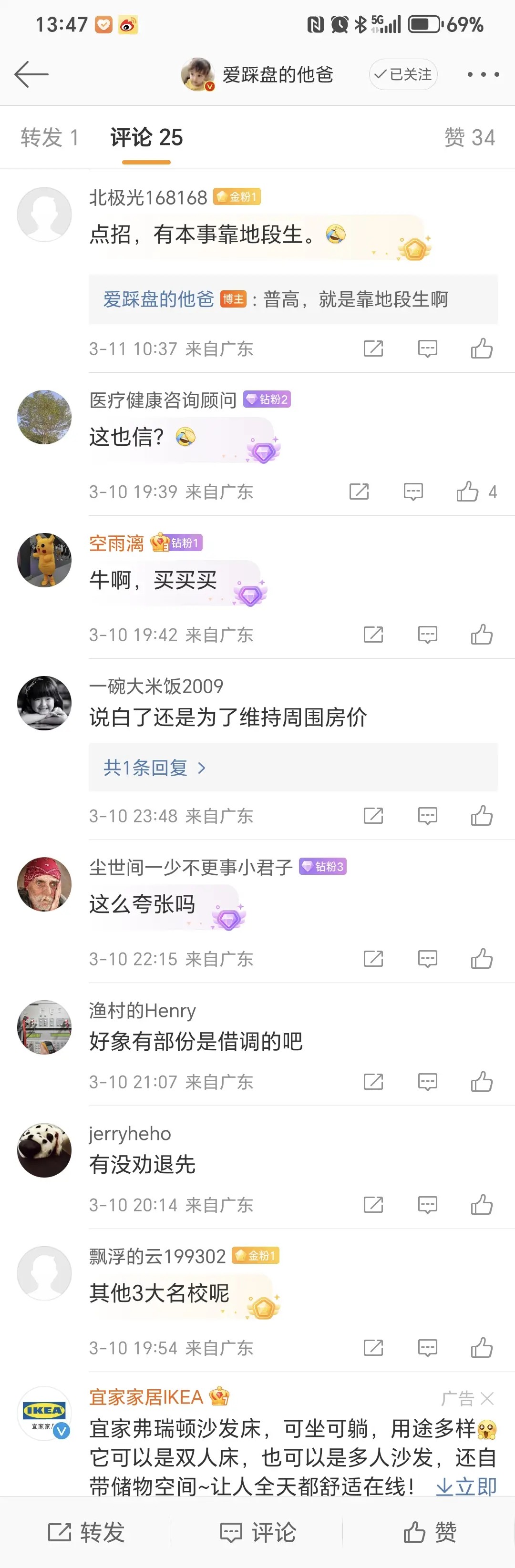Like the post with bottom 赞 button
The width and height of the screenshot is (515, 1568).
pyautogui.click(x=430, y=1531)
